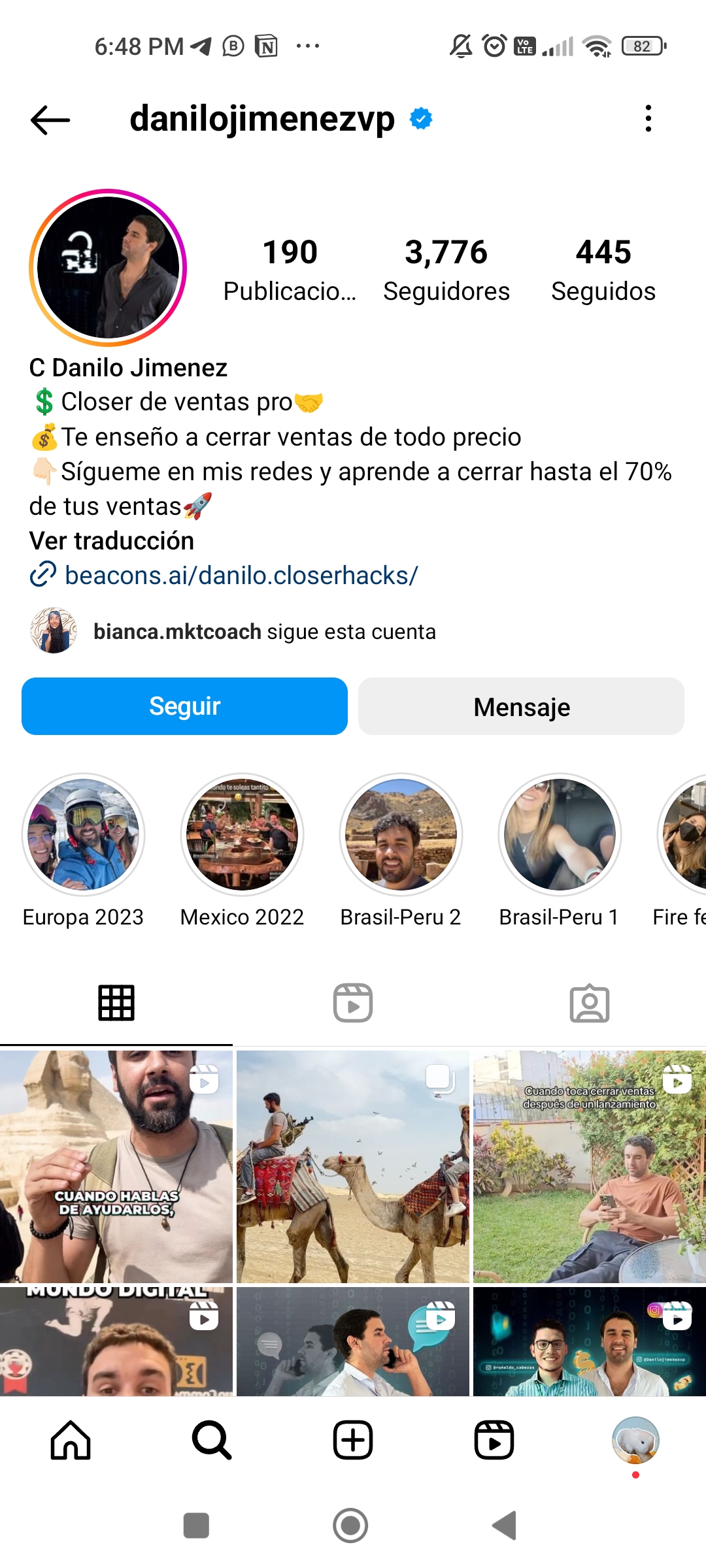Tap Ver traducción for the bio
The height and width of the screenshot is (1568, 706).
coord(112,541)
